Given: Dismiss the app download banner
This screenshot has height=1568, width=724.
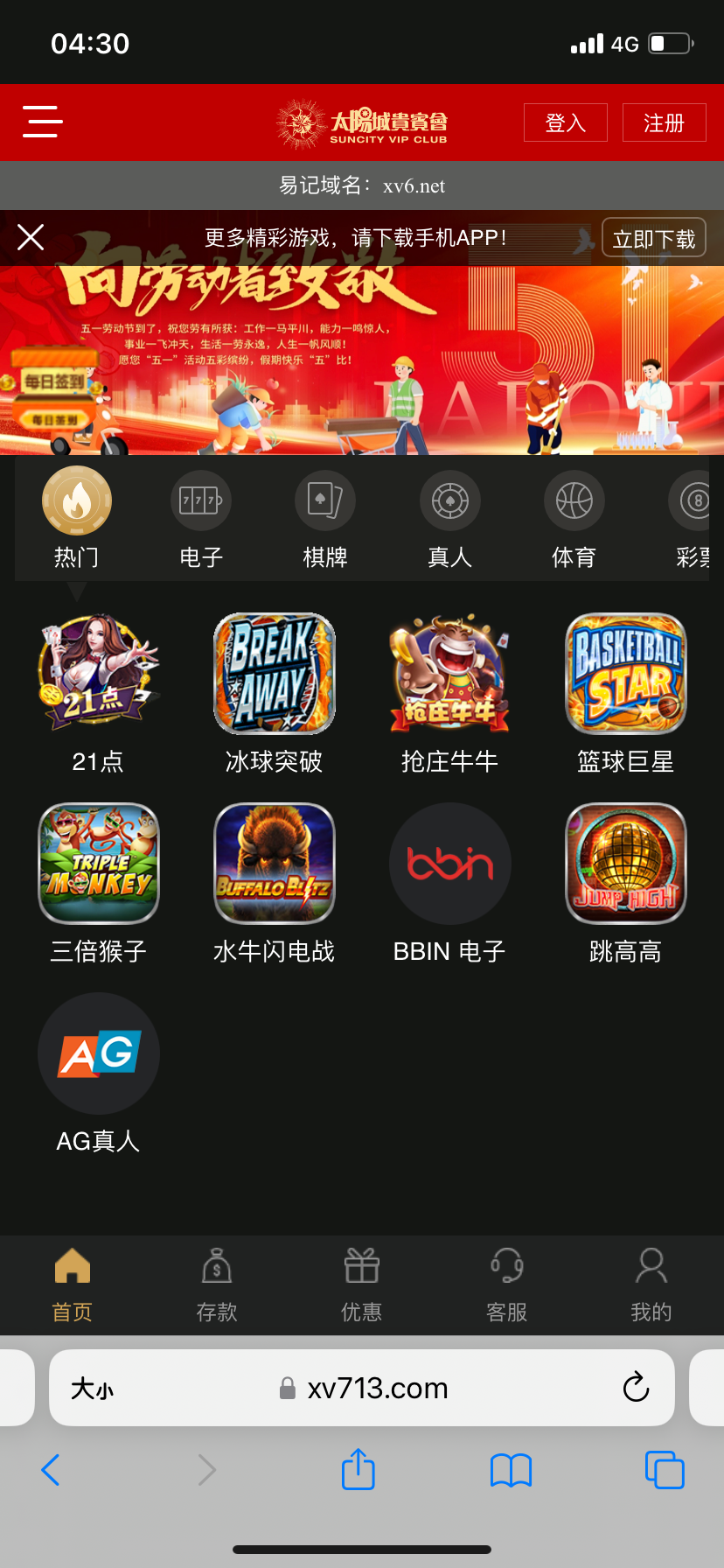Looking at the screenshot, I should point(31,237).
